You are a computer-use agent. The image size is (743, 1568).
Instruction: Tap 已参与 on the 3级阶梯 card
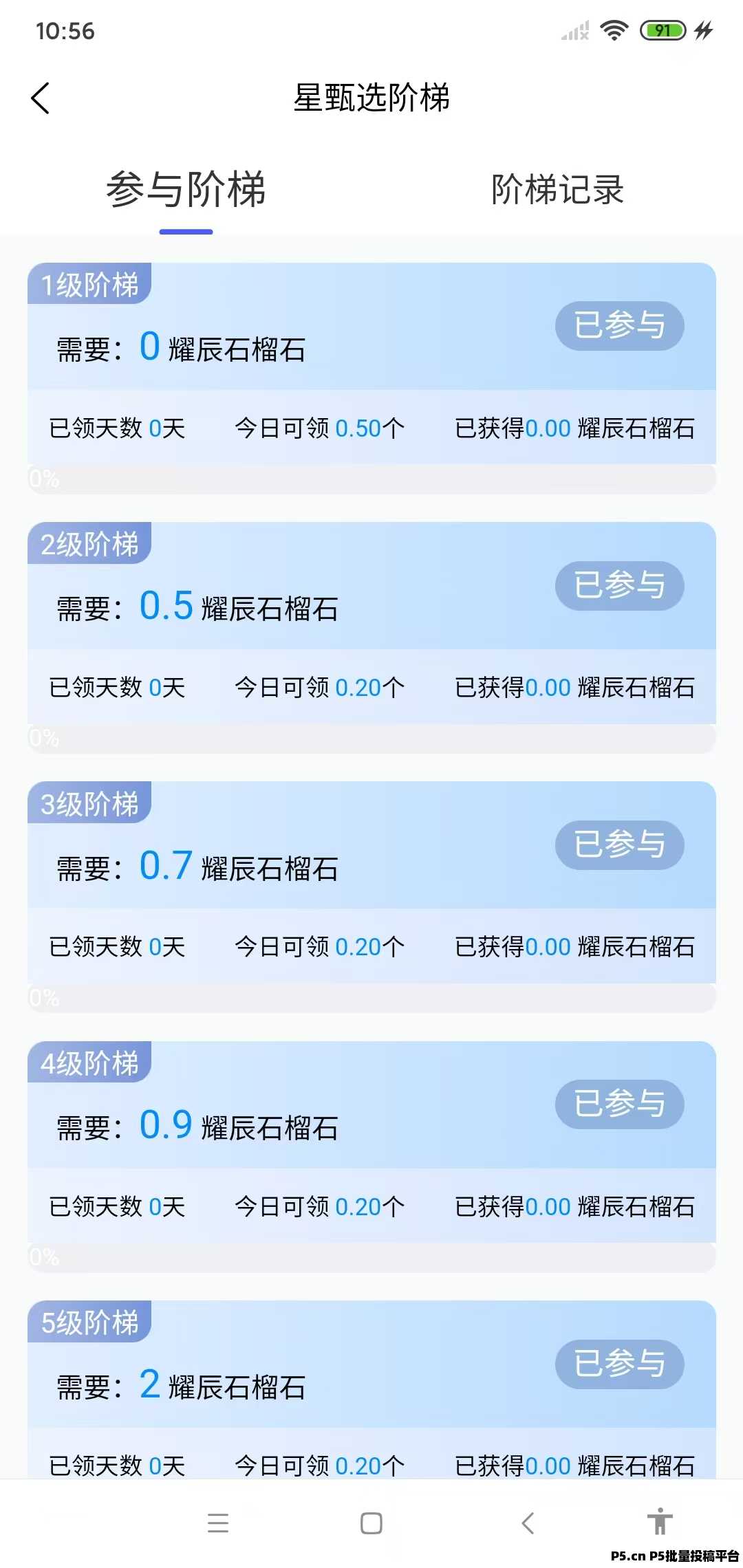coord(618,846)
